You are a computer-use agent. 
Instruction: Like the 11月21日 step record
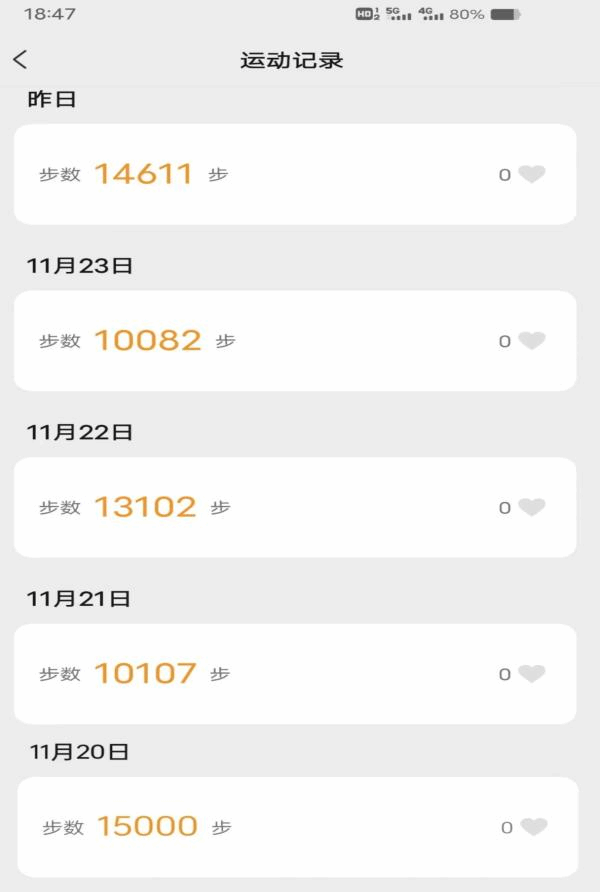(x=532, y=674)
